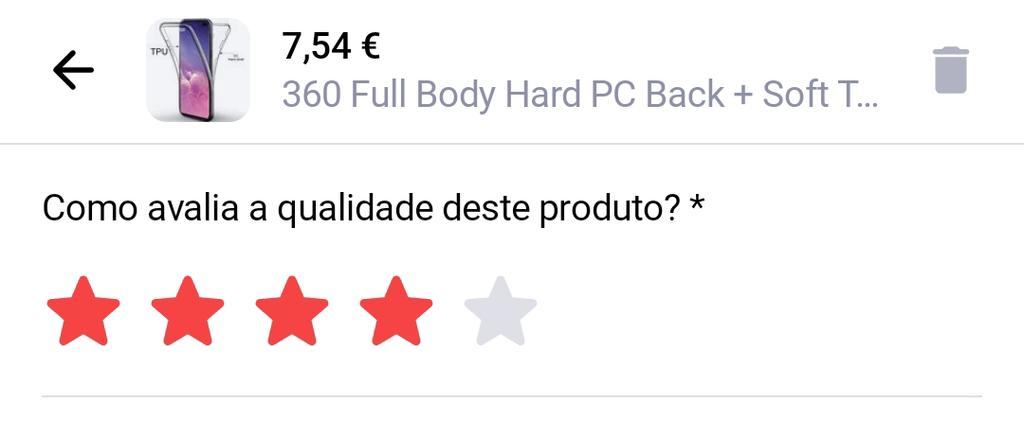Rate the product one star

tap(84, 312)
